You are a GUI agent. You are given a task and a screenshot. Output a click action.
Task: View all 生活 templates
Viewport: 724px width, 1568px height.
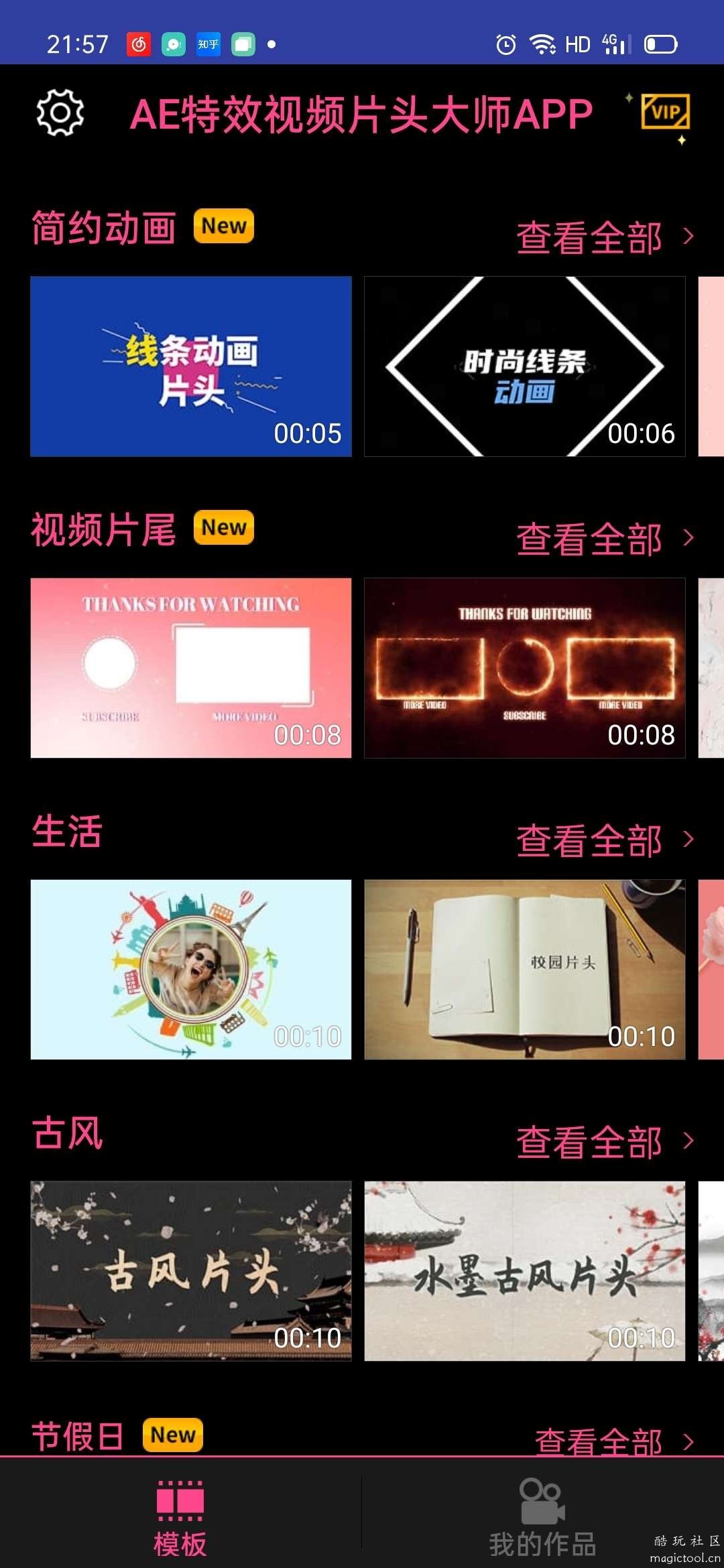[603, 840]
